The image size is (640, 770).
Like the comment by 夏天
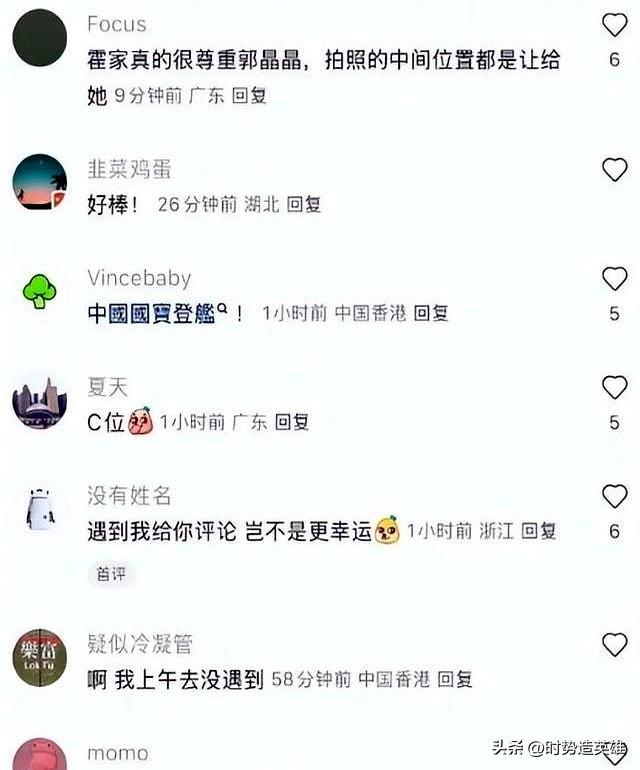(614, 387)
